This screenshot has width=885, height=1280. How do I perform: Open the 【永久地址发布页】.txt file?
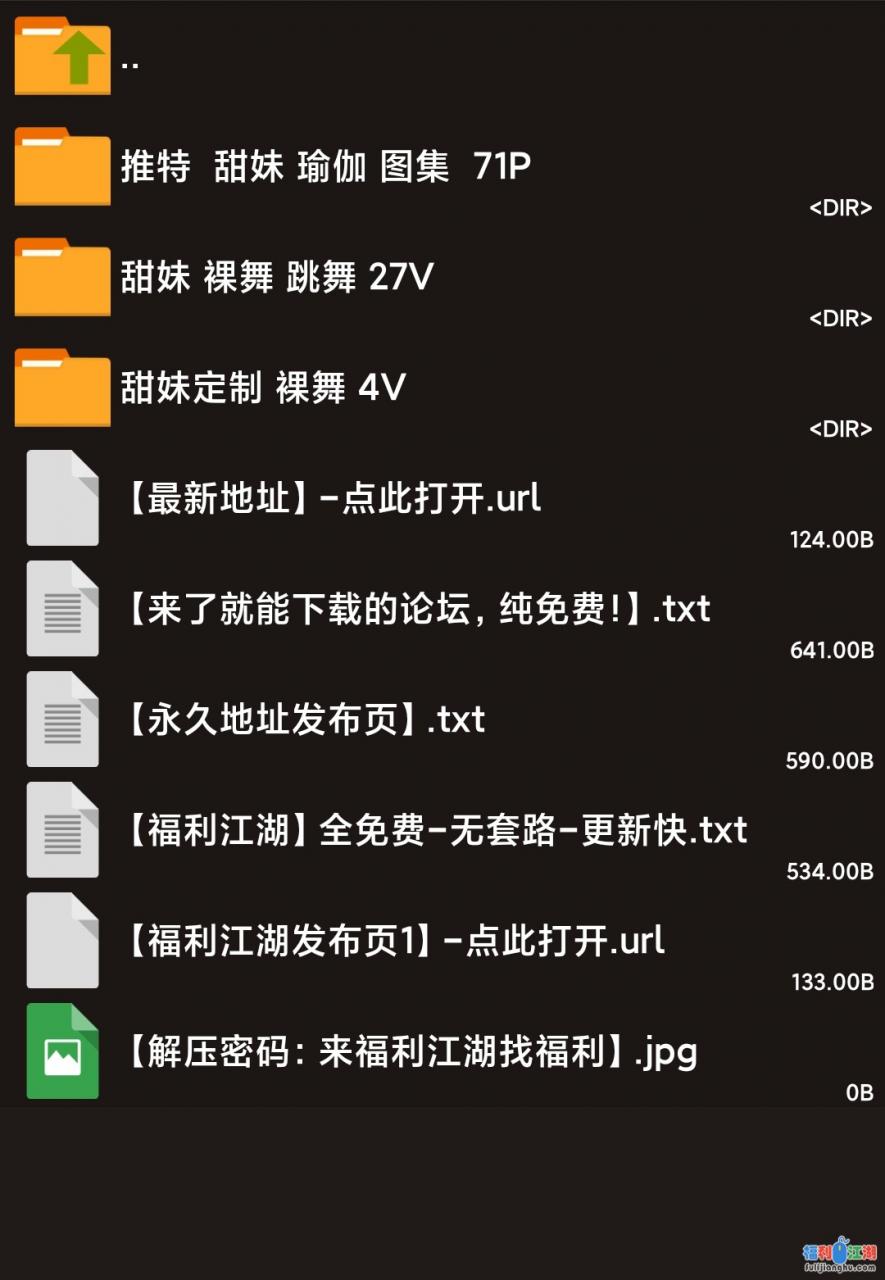click(x=306, y=719)
